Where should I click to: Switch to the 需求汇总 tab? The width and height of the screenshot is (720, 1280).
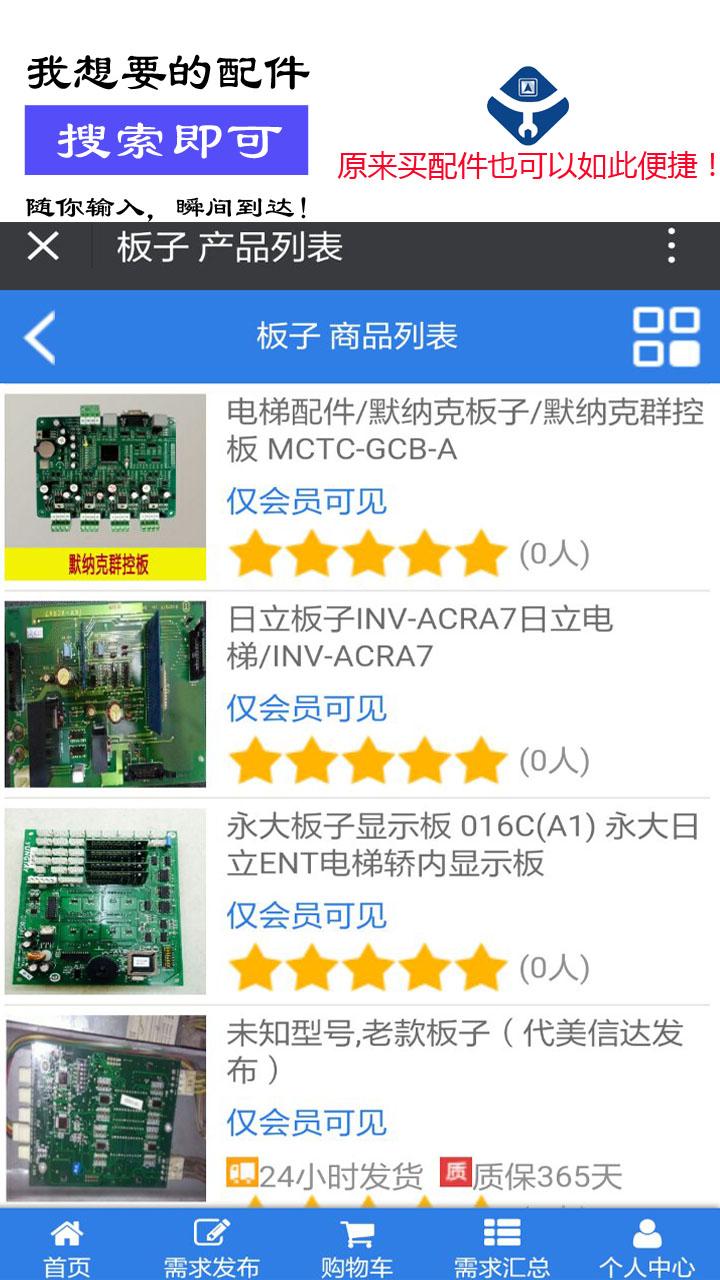pyautogui.click(x=502, y=1246)
